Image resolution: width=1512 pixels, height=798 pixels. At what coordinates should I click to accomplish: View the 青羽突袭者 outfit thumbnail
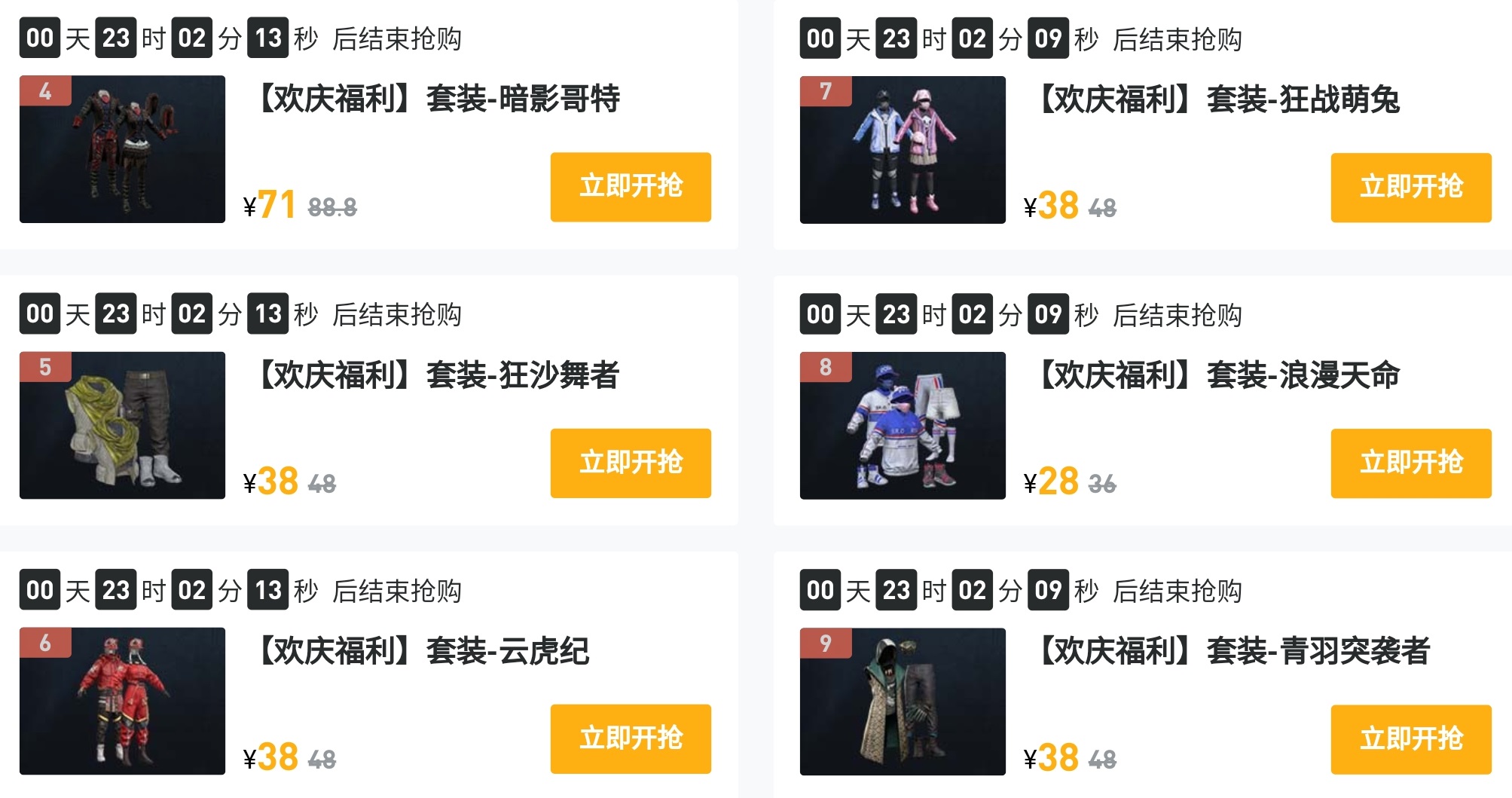[903, 702]
